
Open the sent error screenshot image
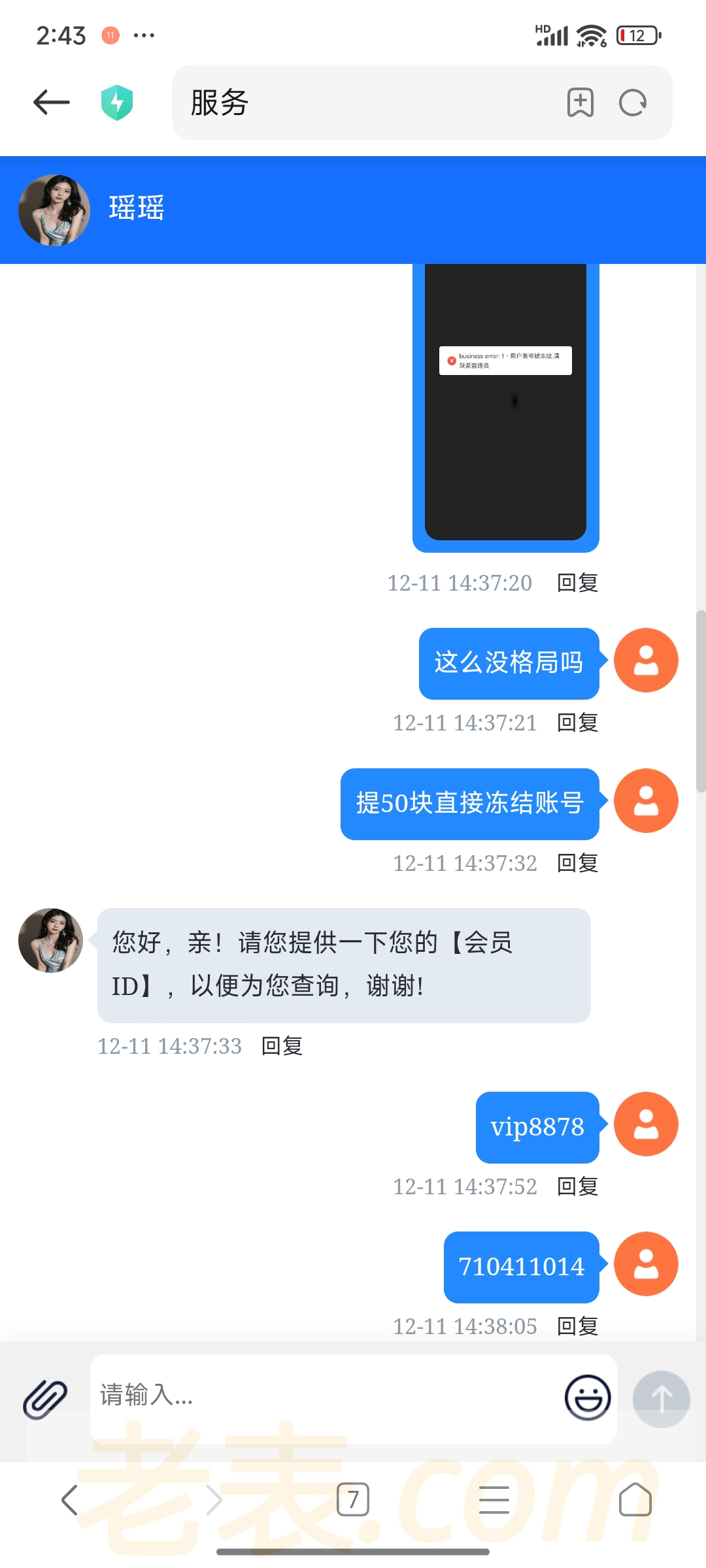pos(505,405)
